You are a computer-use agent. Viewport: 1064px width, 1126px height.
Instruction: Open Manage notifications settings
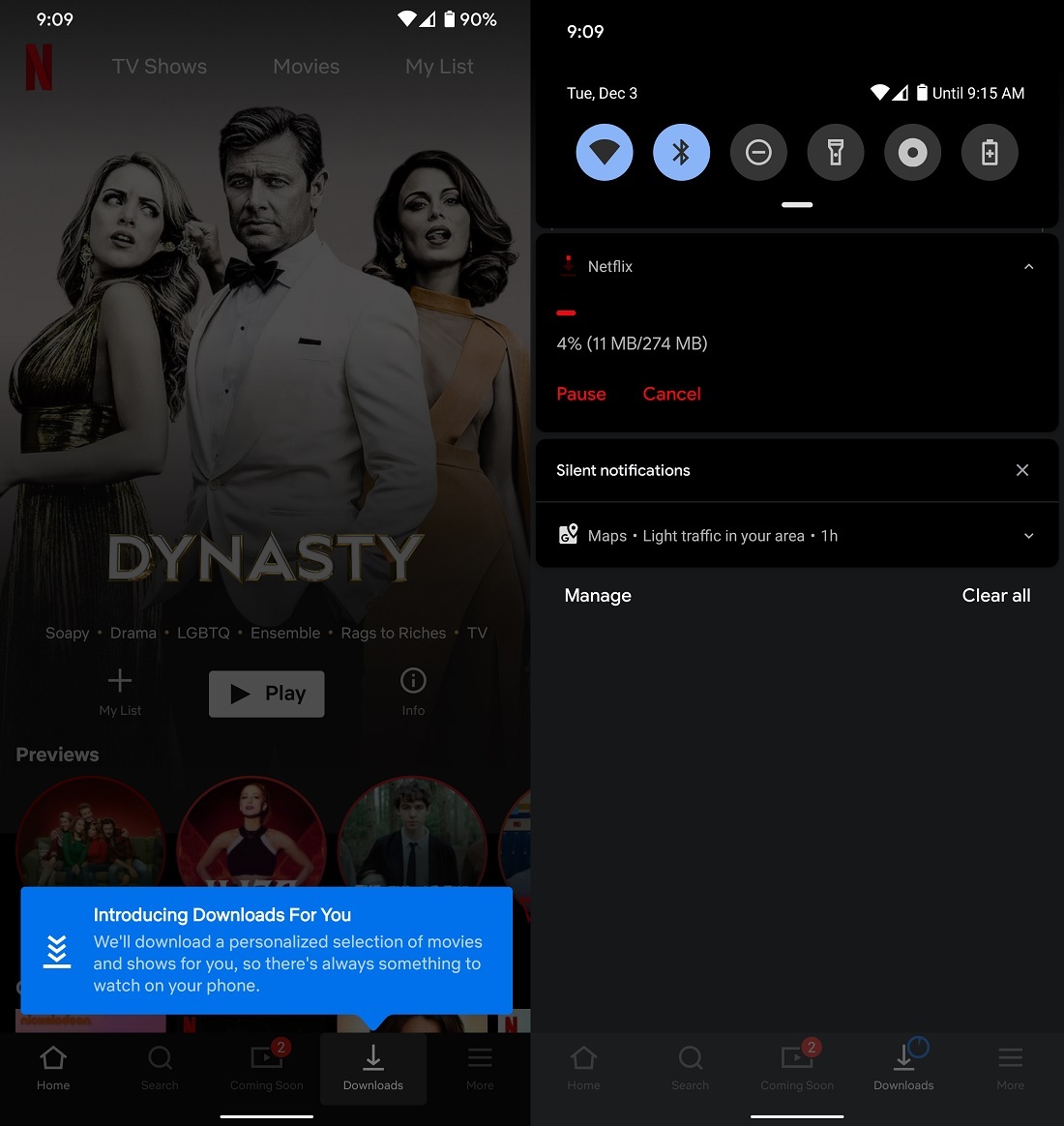598,596
